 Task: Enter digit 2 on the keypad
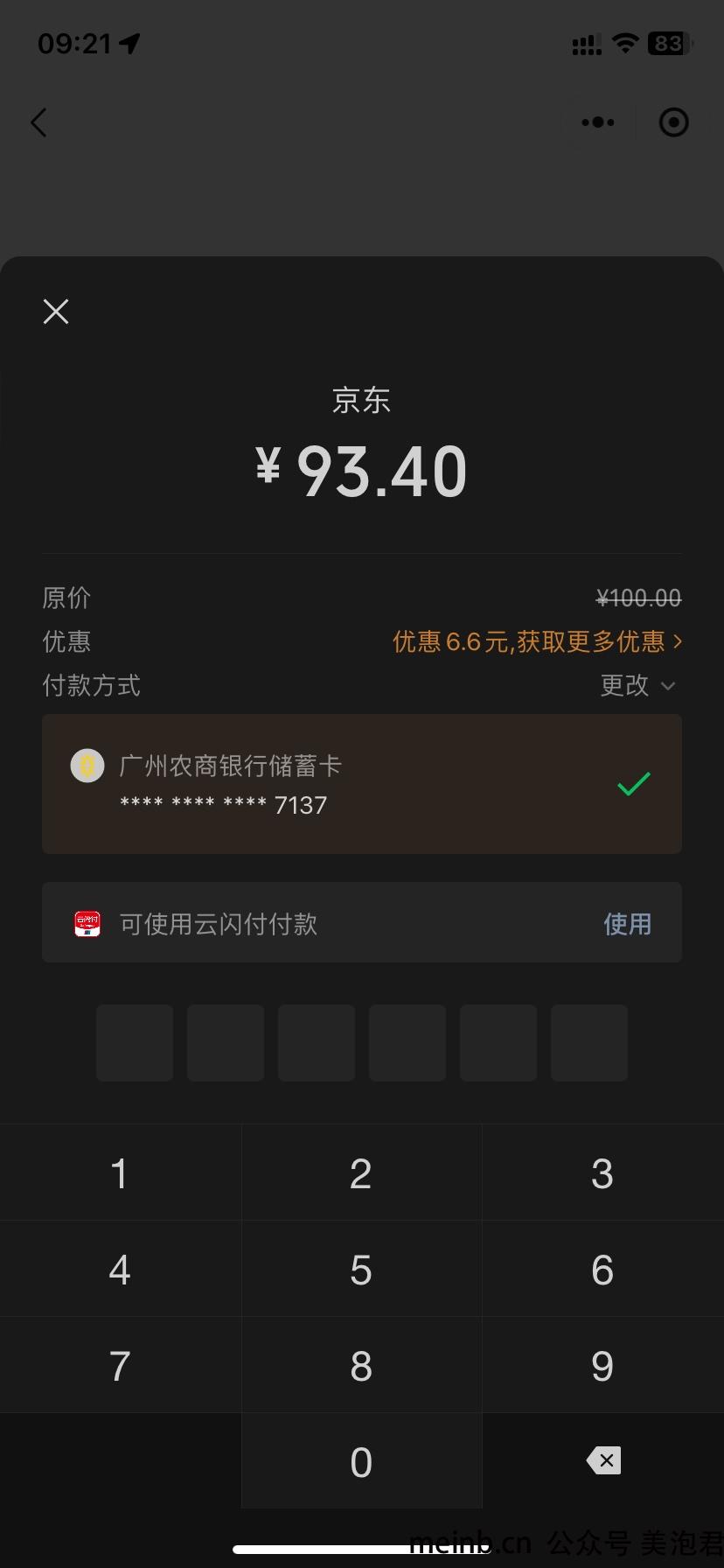[361, 1172]
